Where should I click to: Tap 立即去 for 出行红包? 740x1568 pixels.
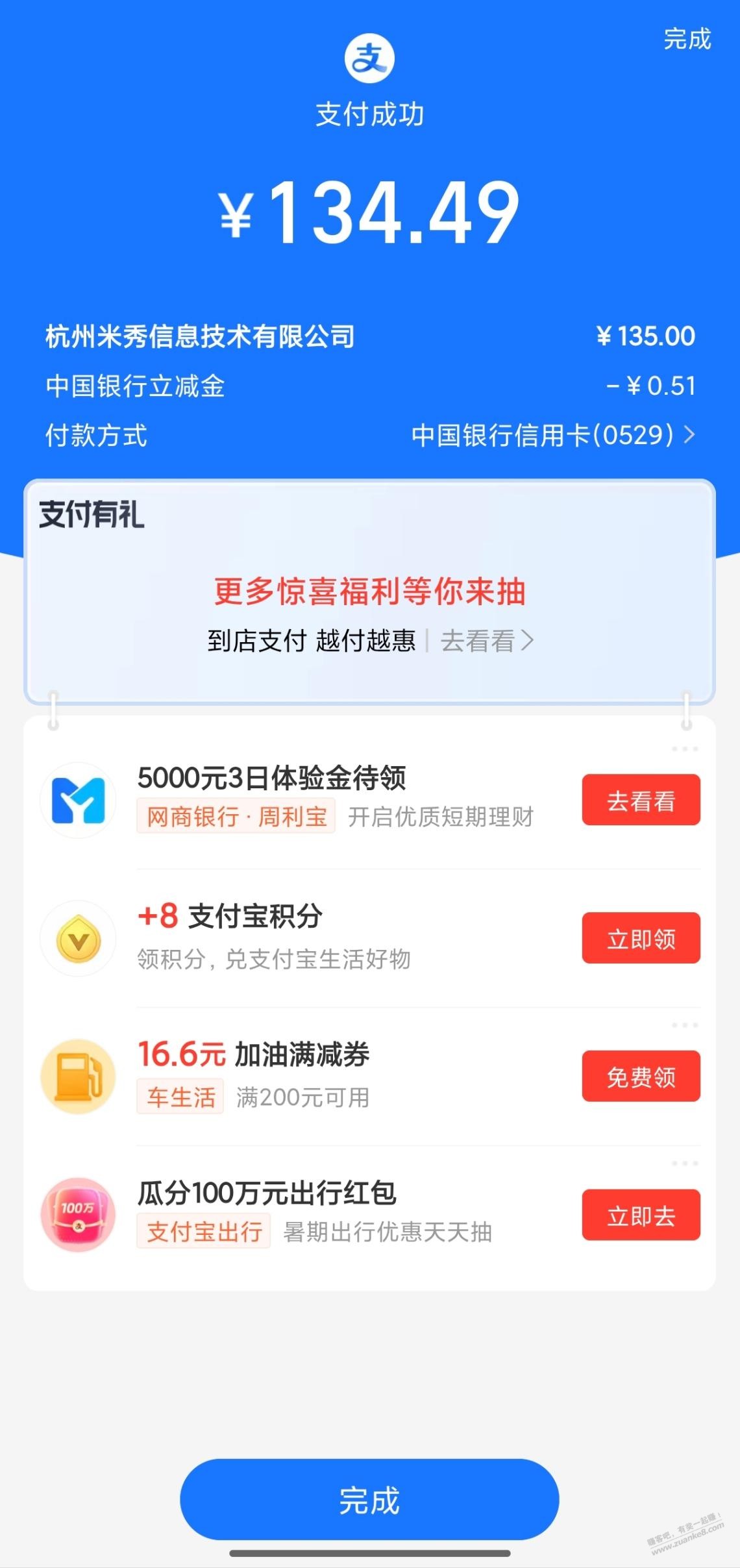tap(641, 1215)
